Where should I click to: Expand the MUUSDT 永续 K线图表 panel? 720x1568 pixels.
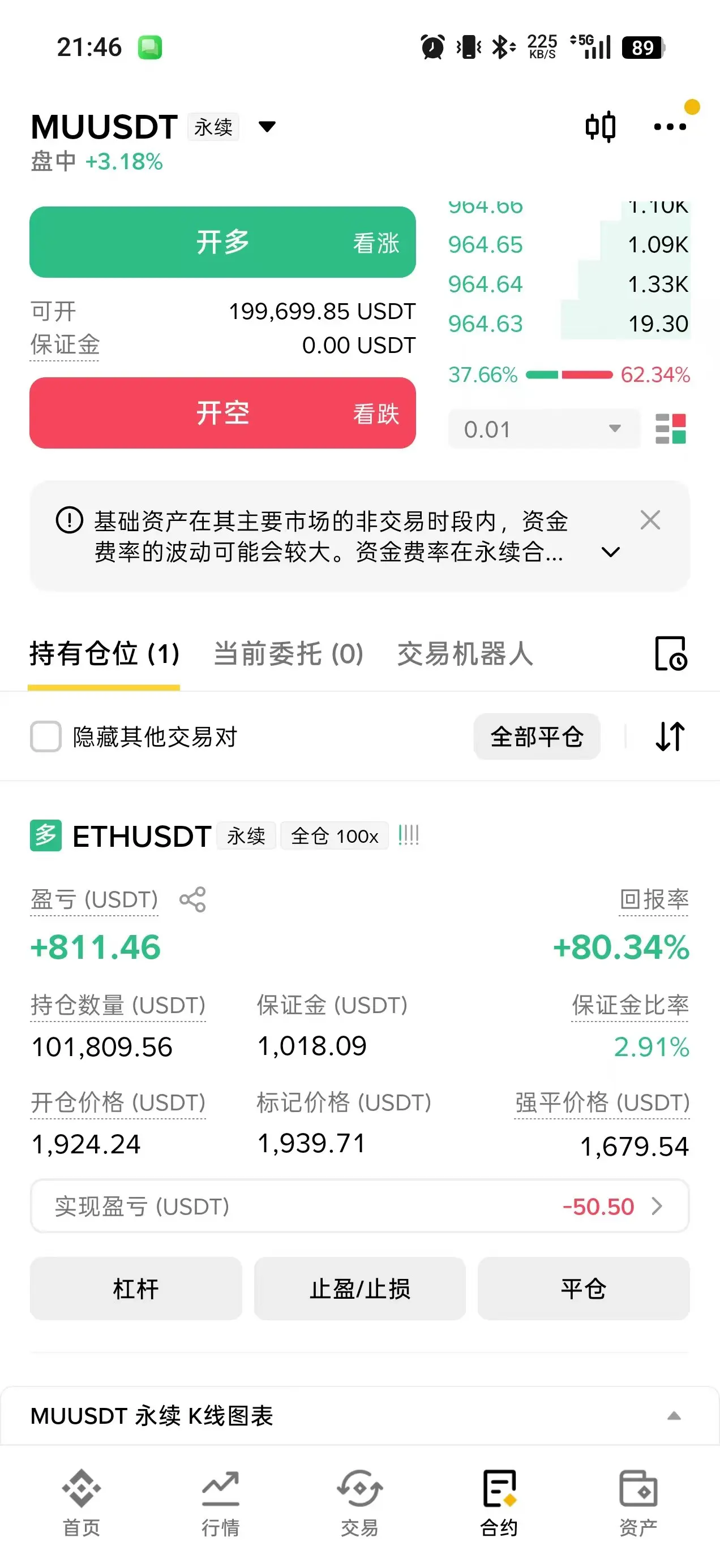coord(674,1416)
